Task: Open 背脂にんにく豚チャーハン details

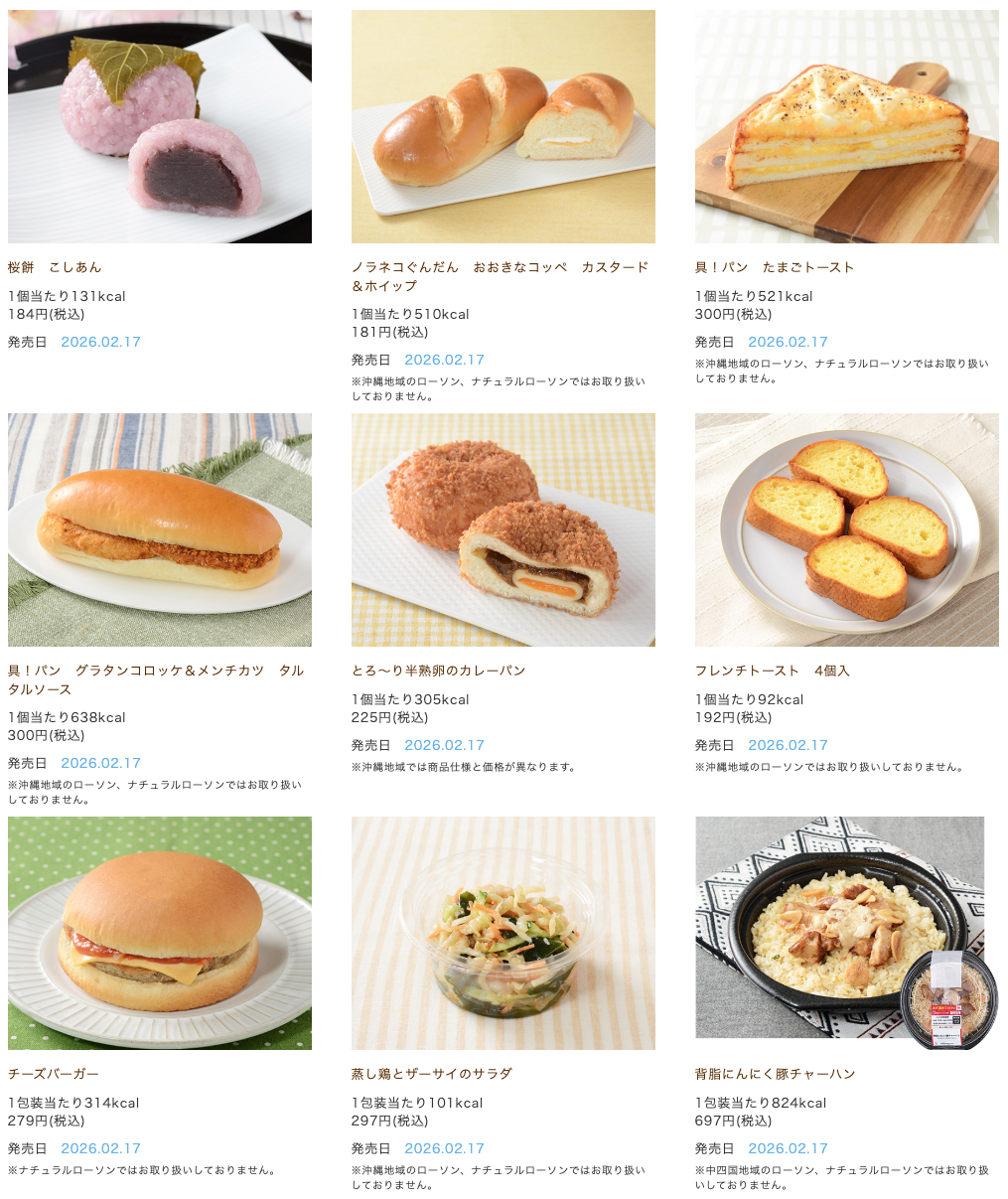Action: pyautogui.click(x=840, y=928)
